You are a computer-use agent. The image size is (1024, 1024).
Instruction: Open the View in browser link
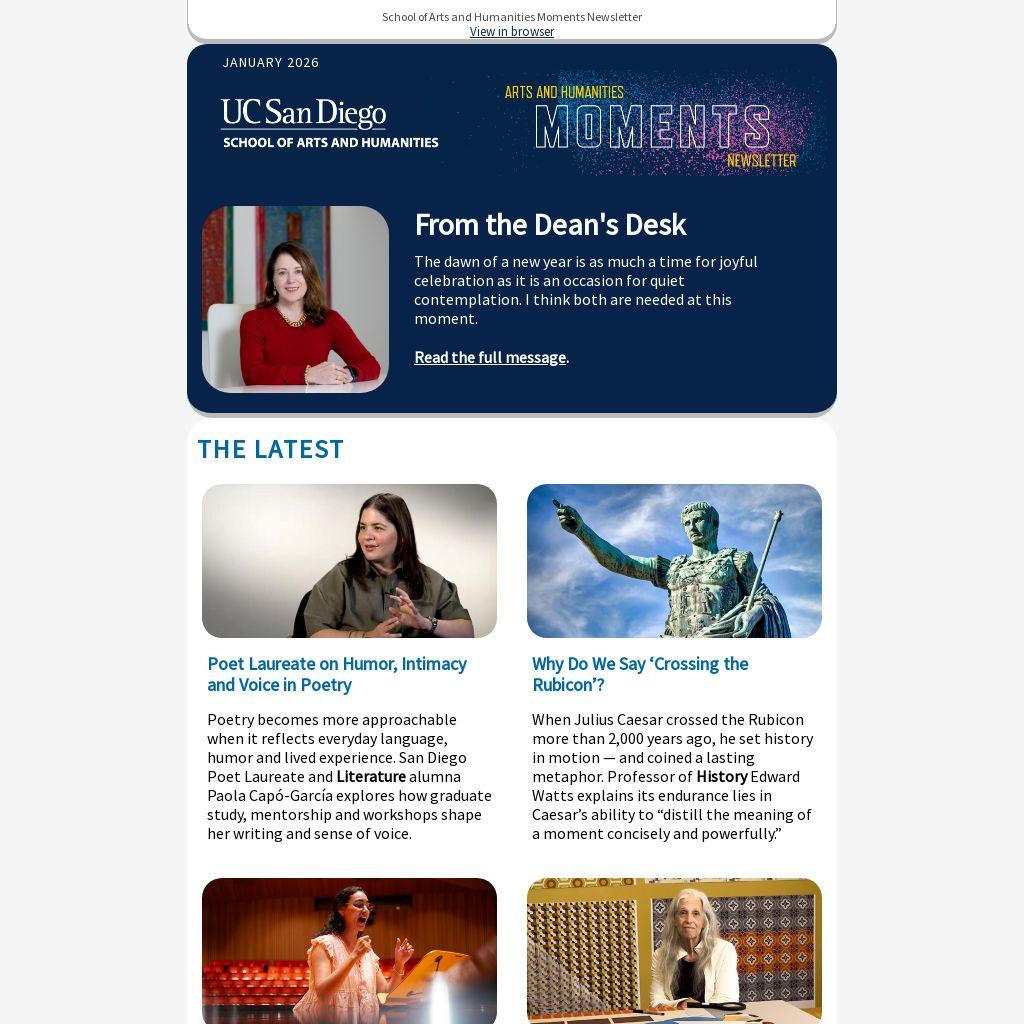click(x=511, y=32)
